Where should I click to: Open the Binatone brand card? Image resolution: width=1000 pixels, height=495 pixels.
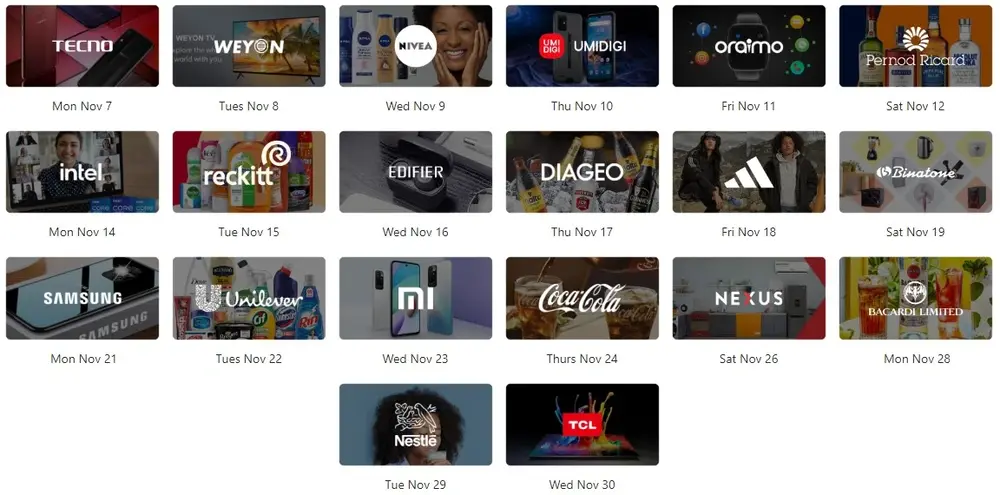click(915, 172)
